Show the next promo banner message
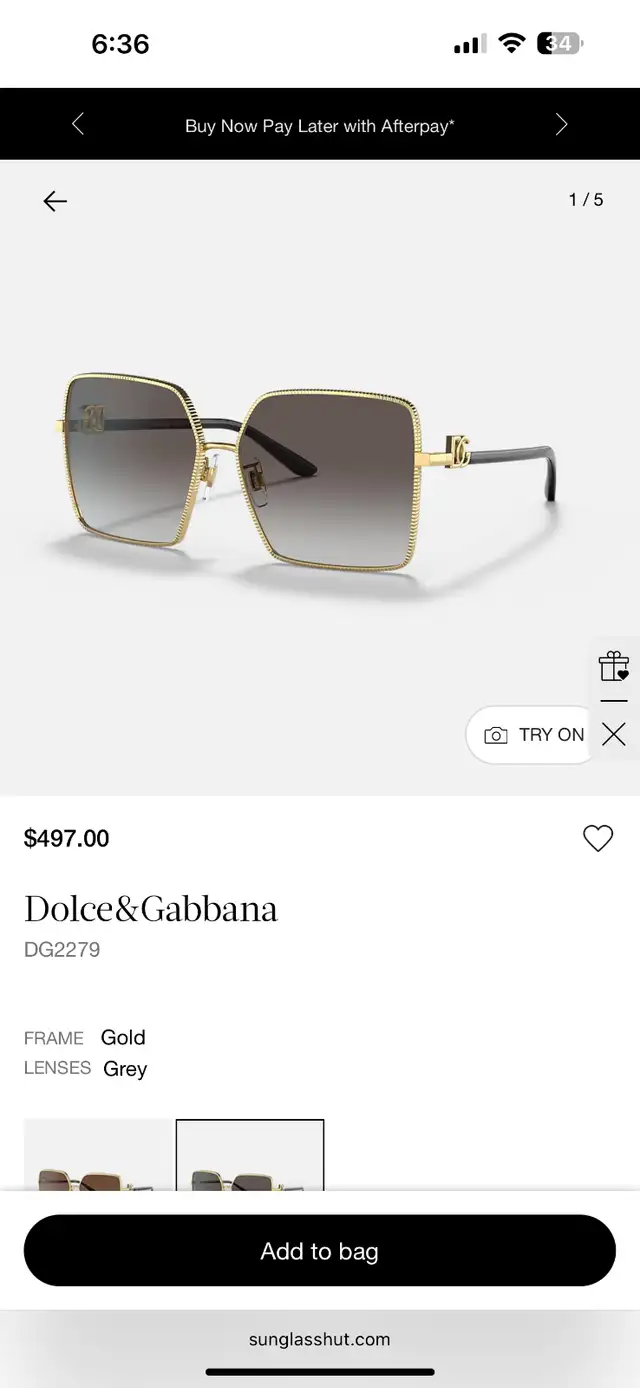640x1388 pixels. click(561, 125)
